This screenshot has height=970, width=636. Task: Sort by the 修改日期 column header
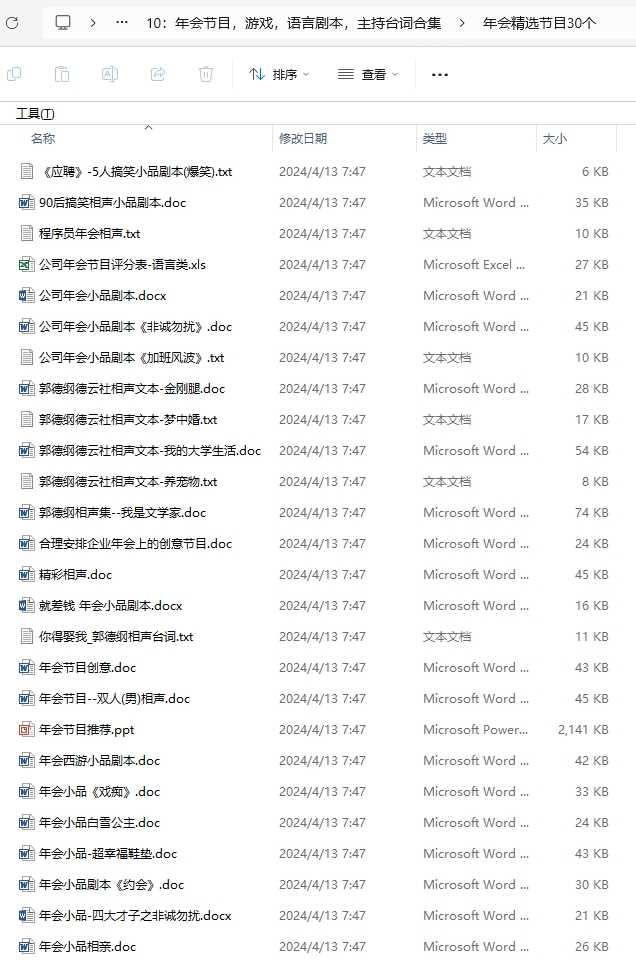point(303,139)
